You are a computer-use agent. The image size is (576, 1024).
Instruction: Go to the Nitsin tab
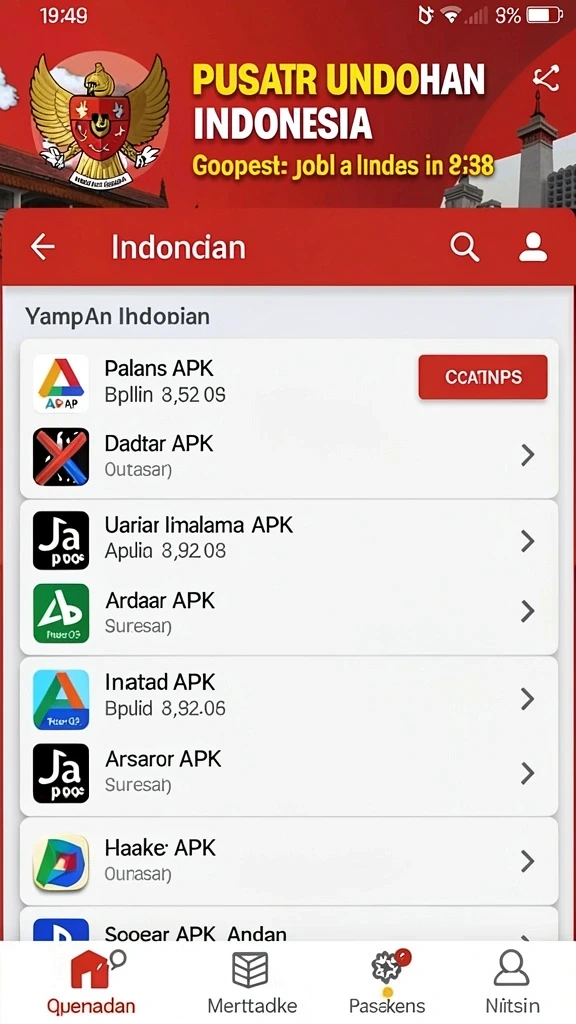click(x=512, y=982)
